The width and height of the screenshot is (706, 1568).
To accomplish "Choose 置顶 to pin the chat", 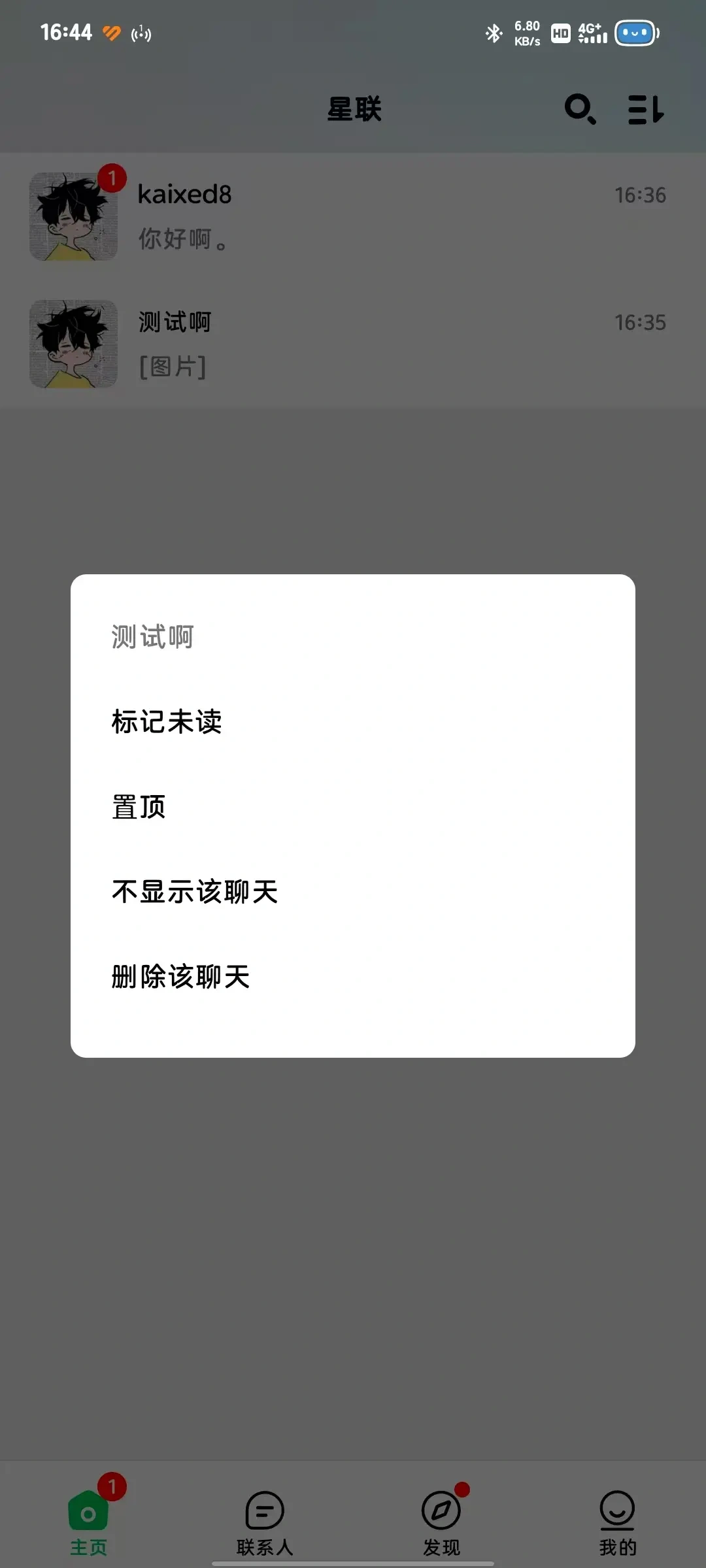I will [x=353, y=807].
